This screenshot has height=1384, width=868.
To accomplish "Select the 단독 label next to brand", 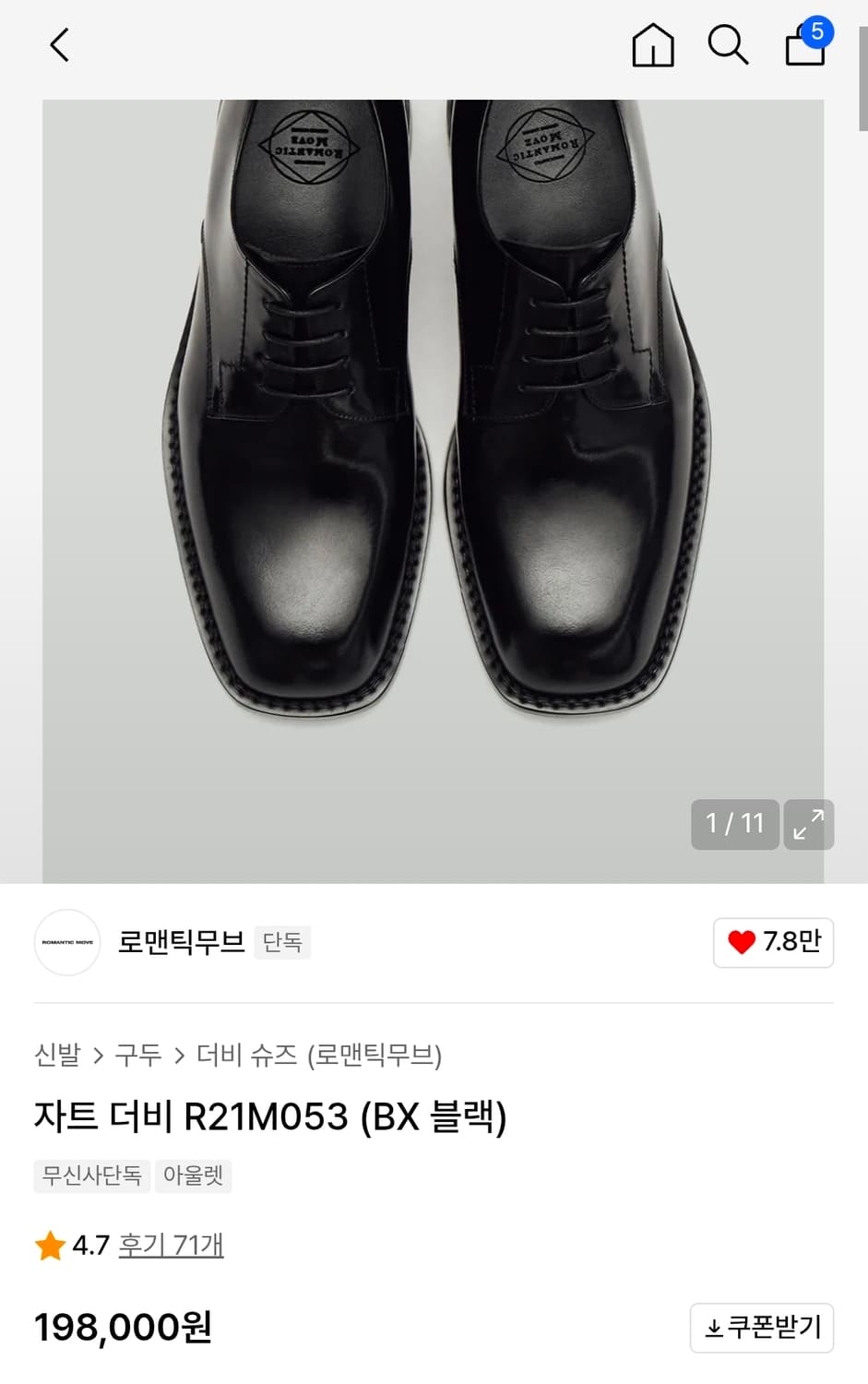I will point(282,943).
